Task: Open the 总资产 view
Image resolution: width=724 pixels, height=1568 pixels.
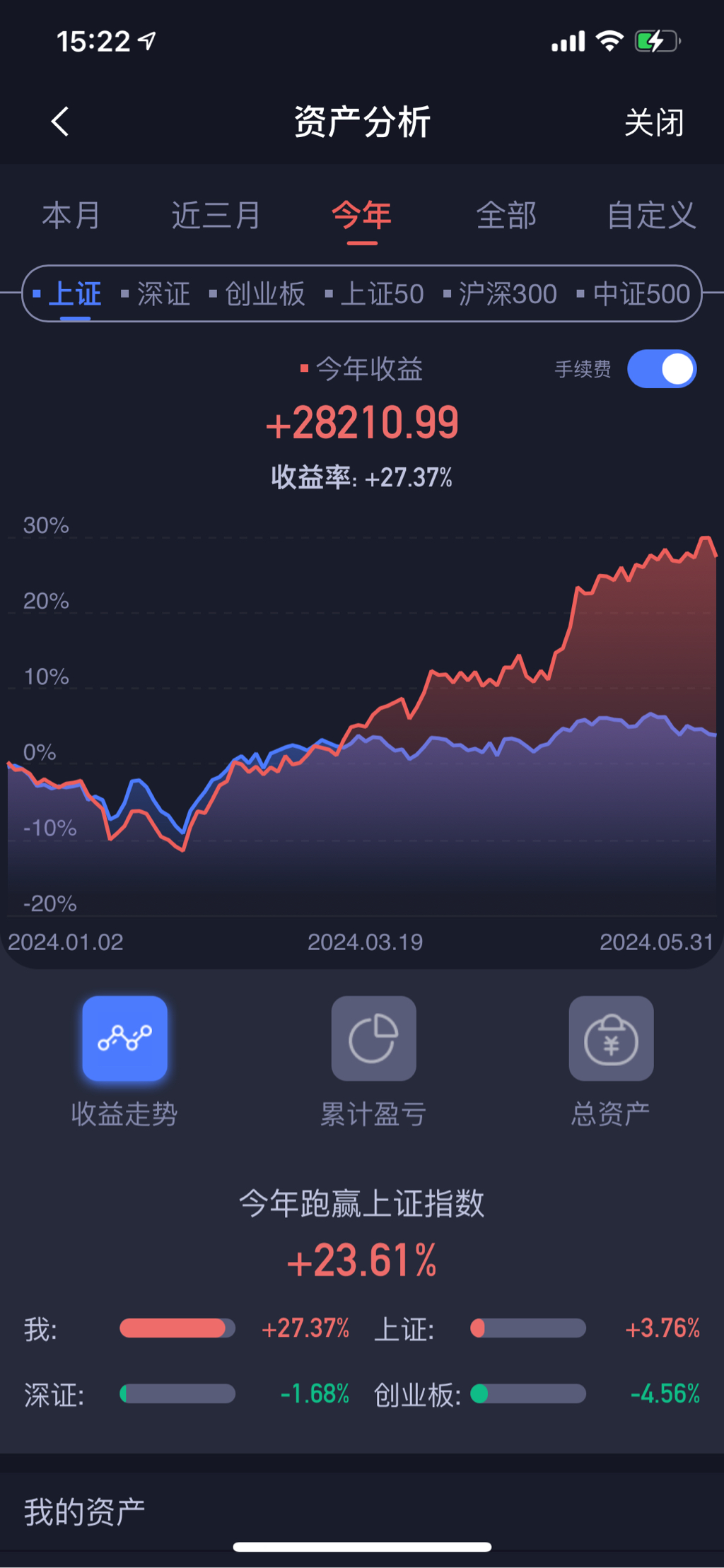Action: 611,1038
